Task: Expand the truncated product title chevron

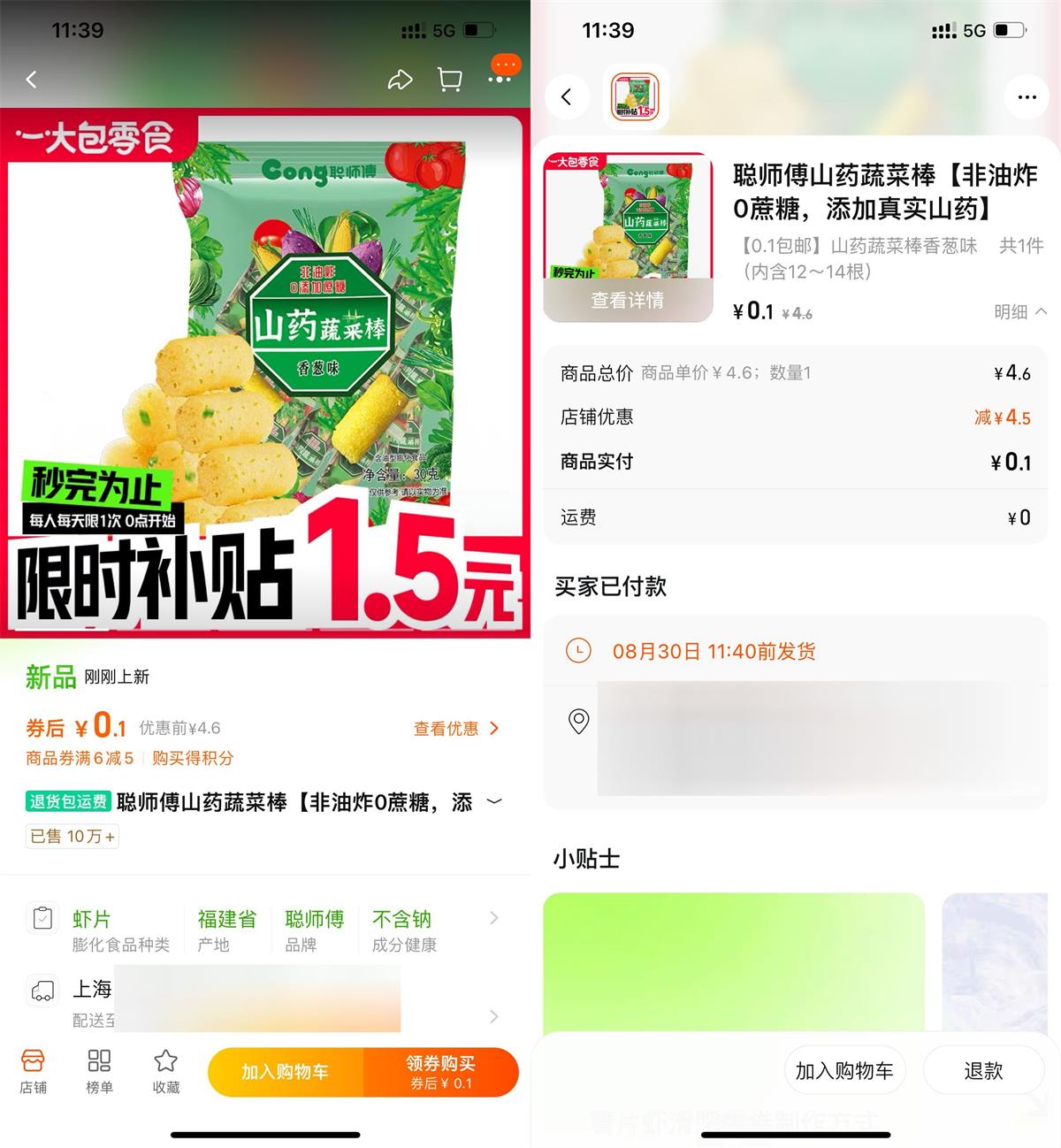Action: [x=495, y=802]
